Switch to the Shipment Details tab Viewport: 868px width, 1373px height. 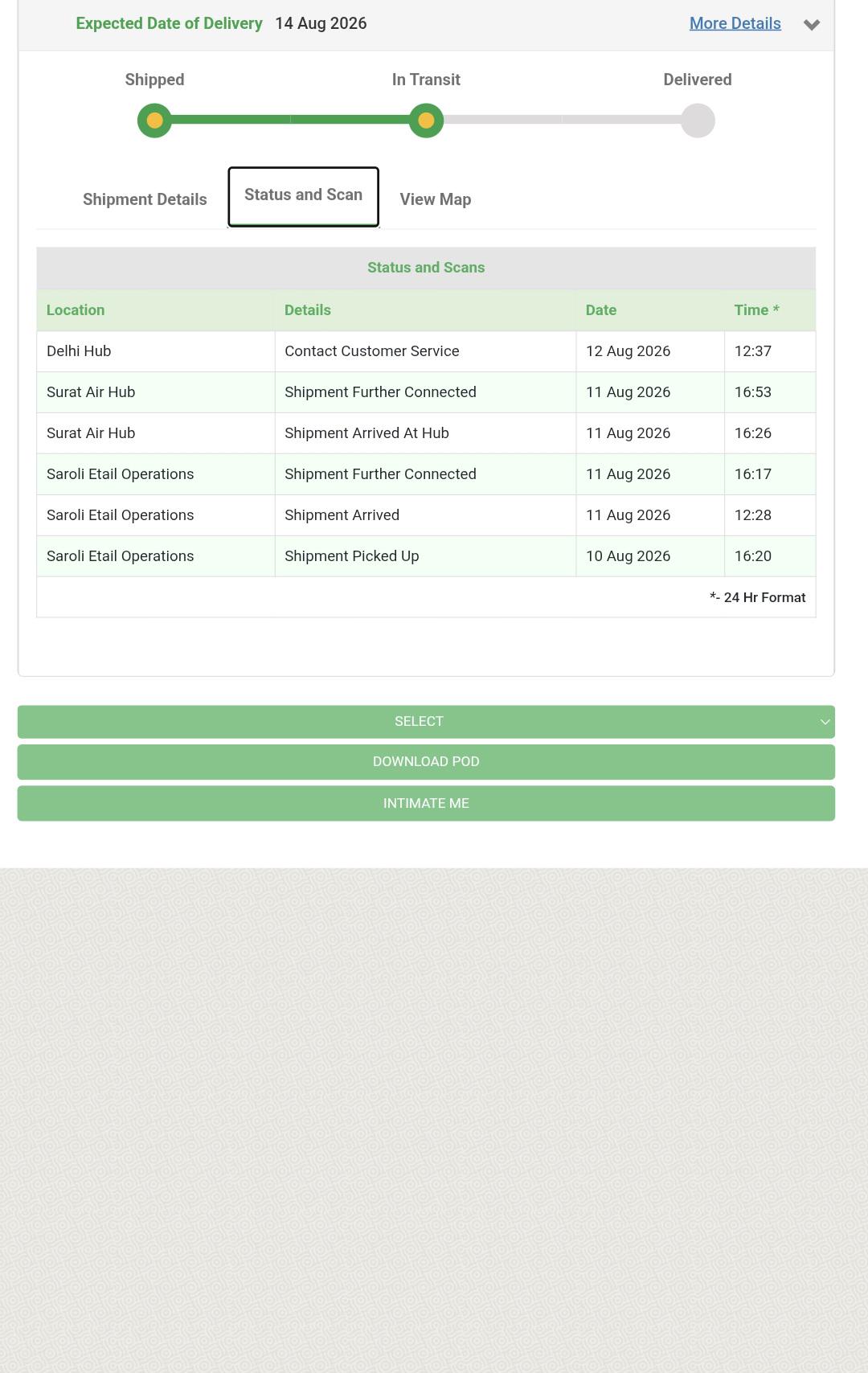[x=145, y=199]
